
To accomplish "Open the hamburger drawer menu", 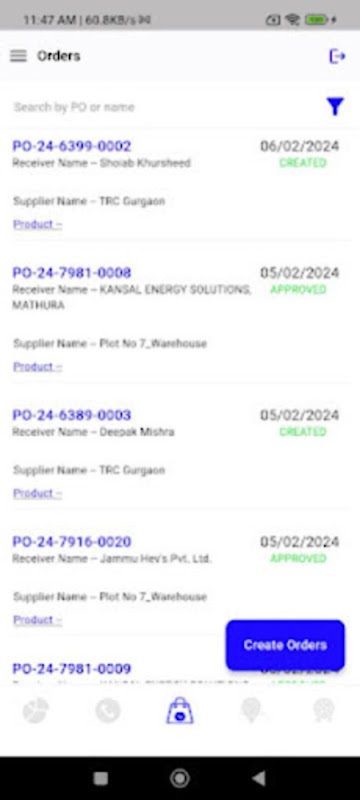I will (18, 56).
